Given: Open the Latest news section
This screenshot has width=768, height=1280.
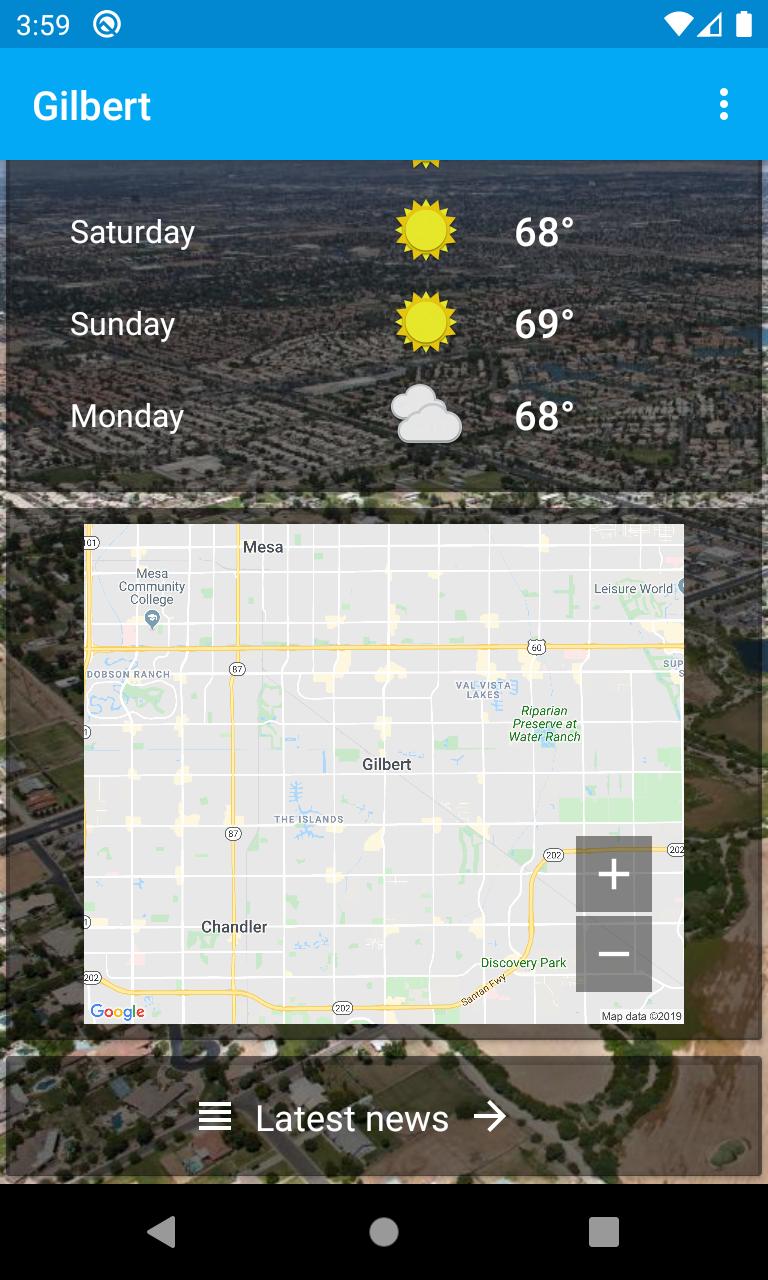Looking at the screenshot, I should pyautogui.click(x=353, y=1116).
